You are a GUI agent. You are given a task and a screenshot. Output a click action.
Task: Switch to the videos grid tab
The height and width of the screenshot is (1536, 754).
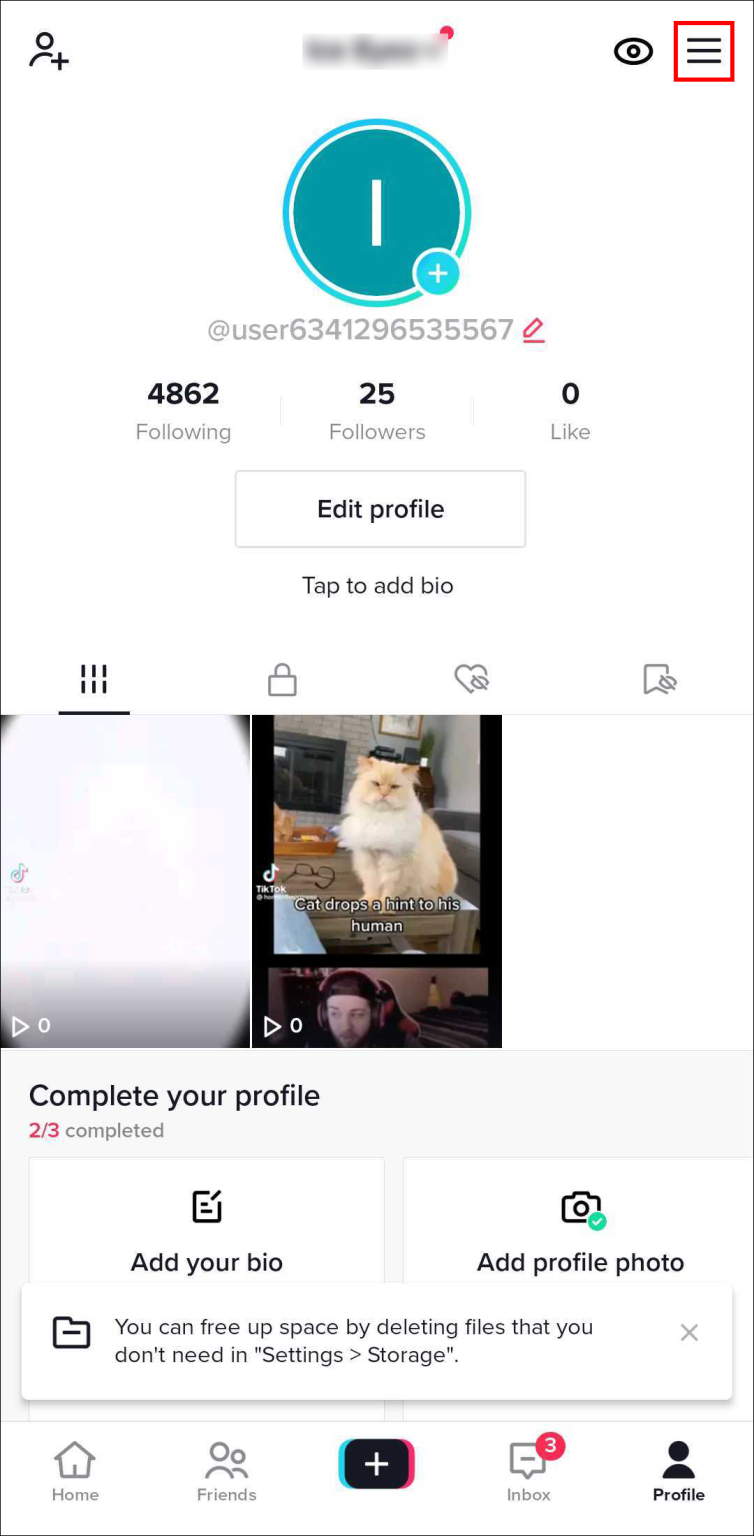(94, 680)
